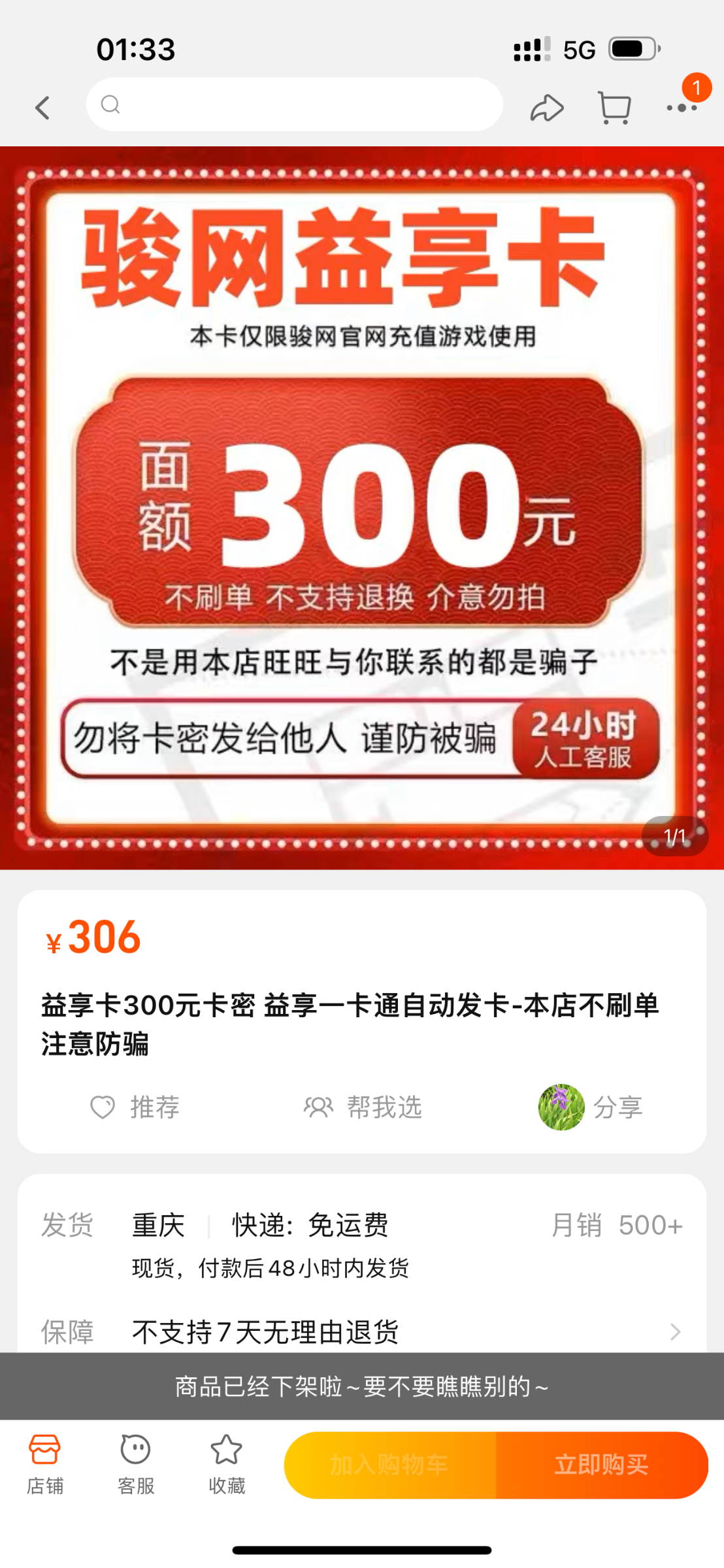Expand the 保障 no-return policy row
This screenshot has height=1568, width=724.
pos(362,1331)
